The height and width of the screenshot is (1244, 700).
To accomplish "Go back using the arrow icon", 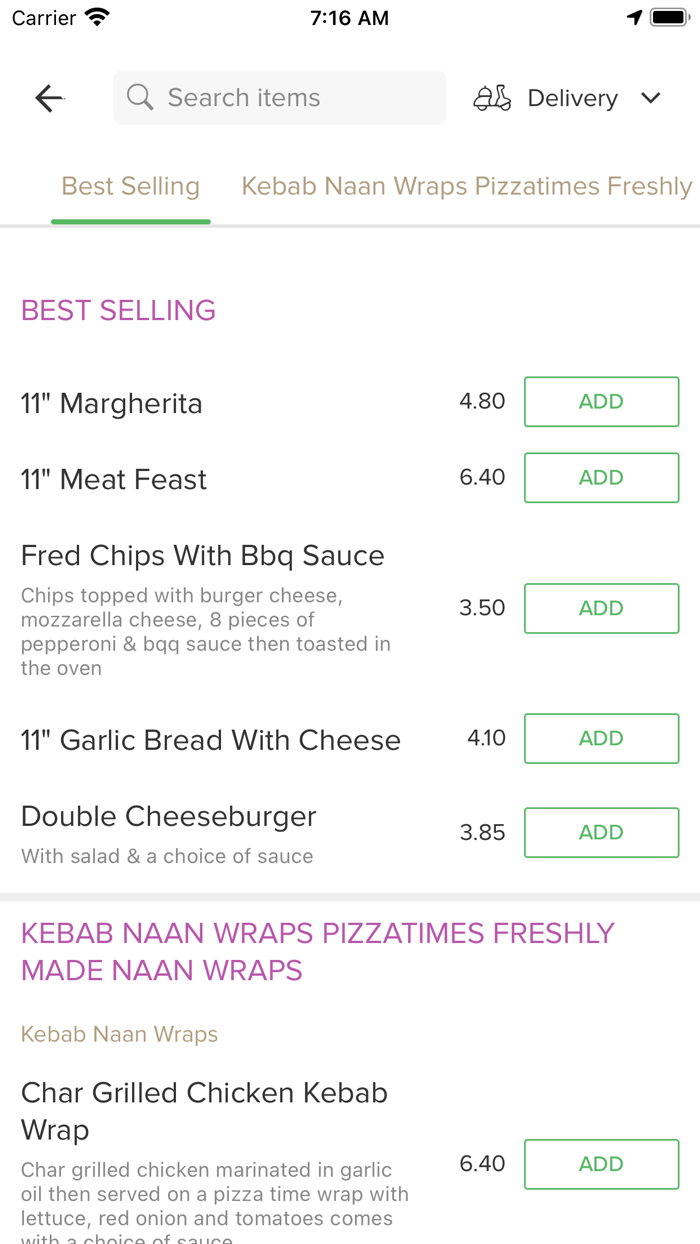I will [49, 98].
